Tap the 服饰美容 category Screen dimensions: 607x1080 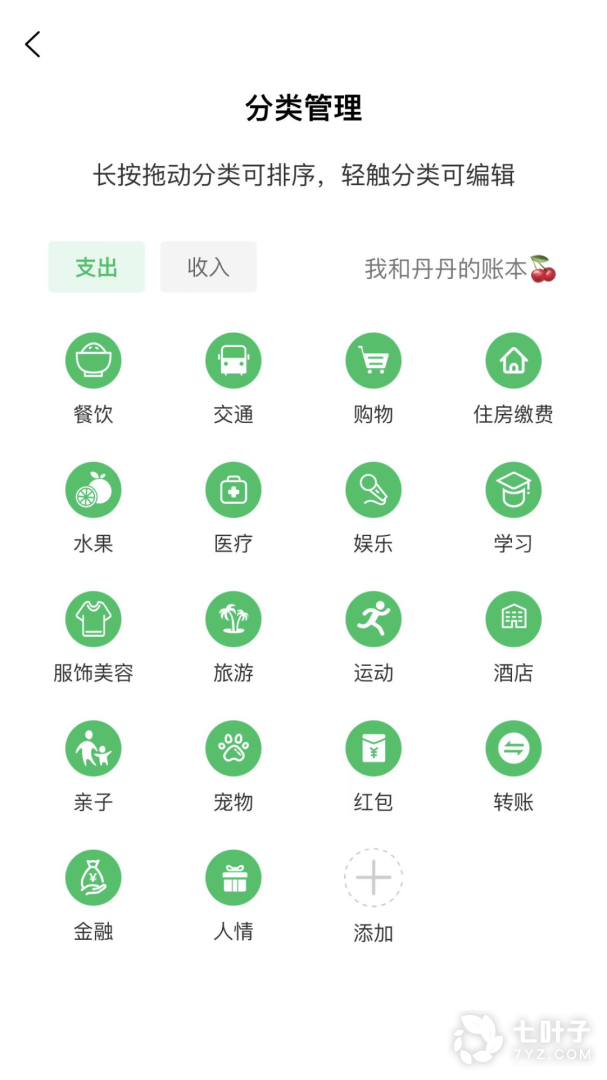93,619
